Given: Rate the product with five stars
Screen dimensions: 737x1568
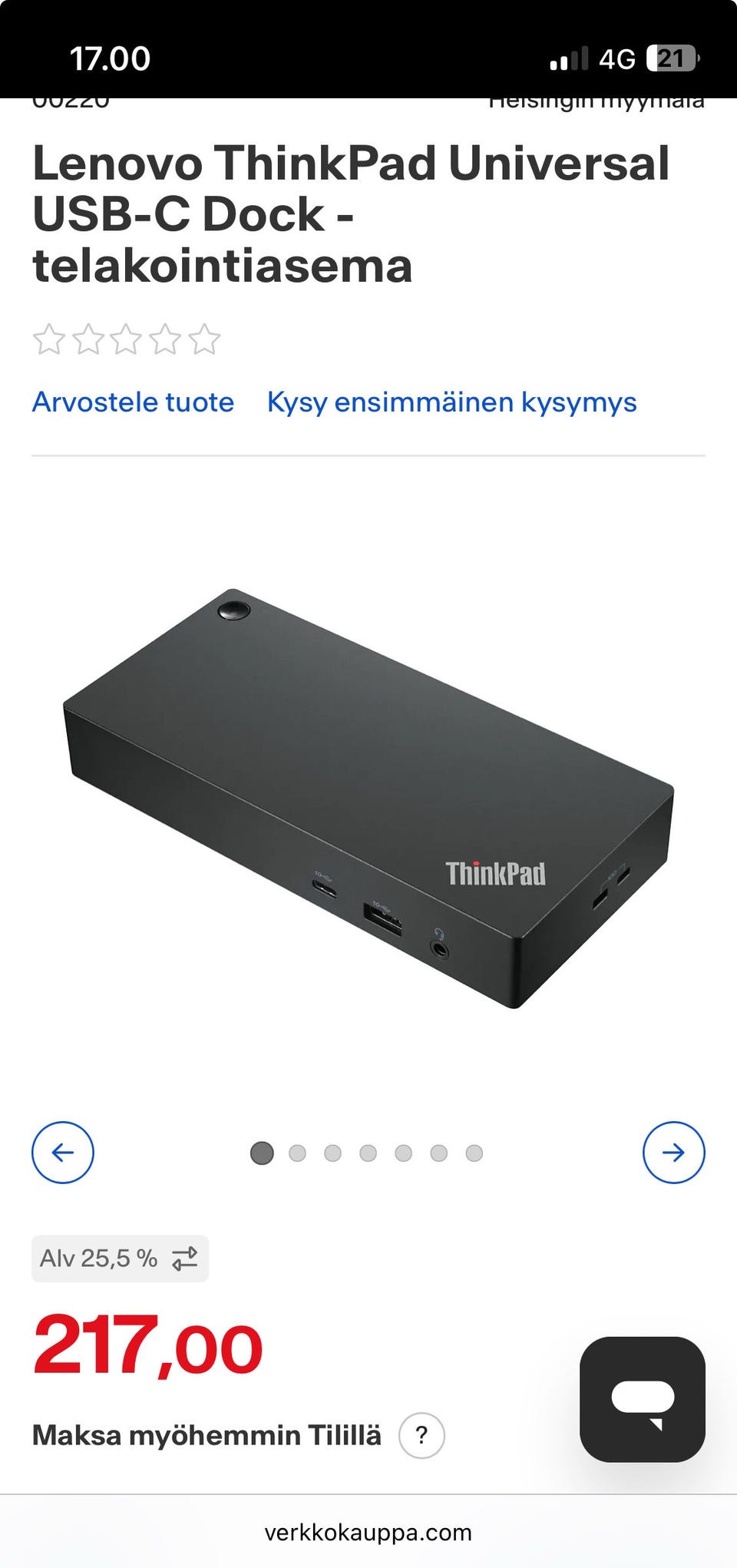Looking at the screenshot, I should (204, 339).
